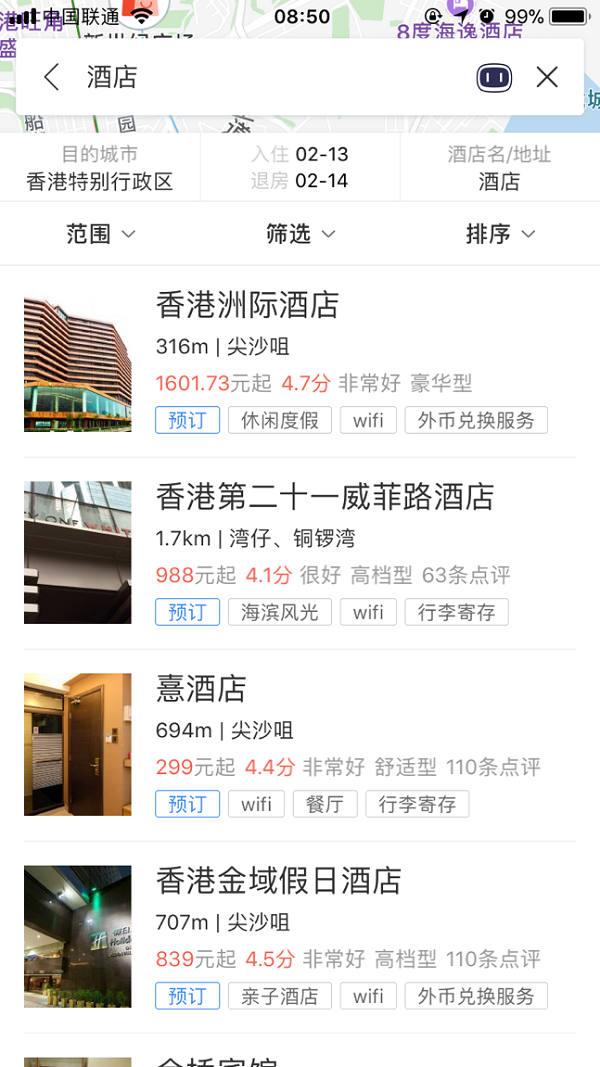Select the 憙酒店 result
Screen dimensions: 600x1067
point(201,689)
